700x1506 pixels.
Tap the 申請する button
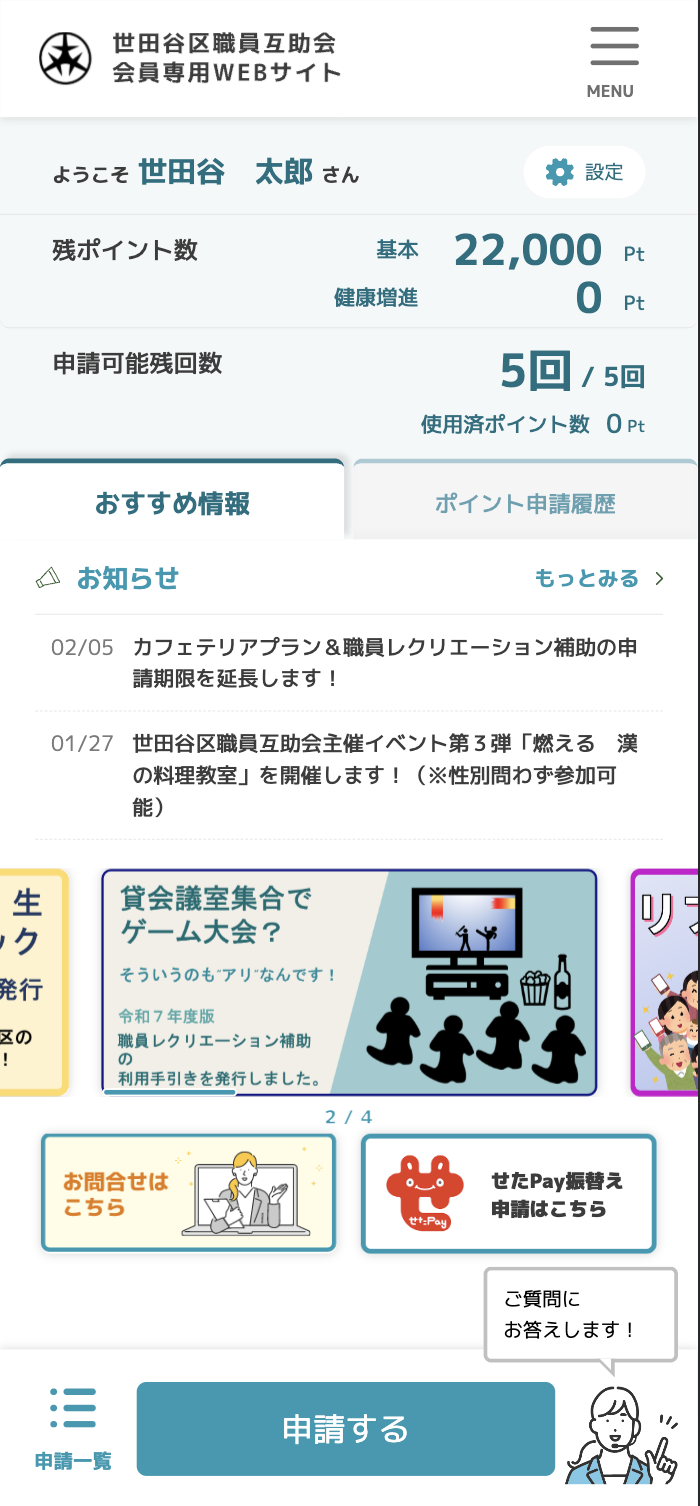pos(345,1429)
